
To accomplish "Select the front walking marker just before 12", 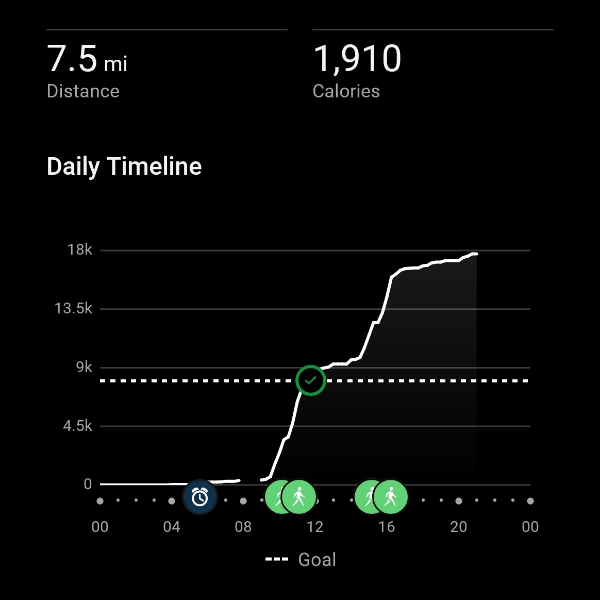I will coord(299,496).
